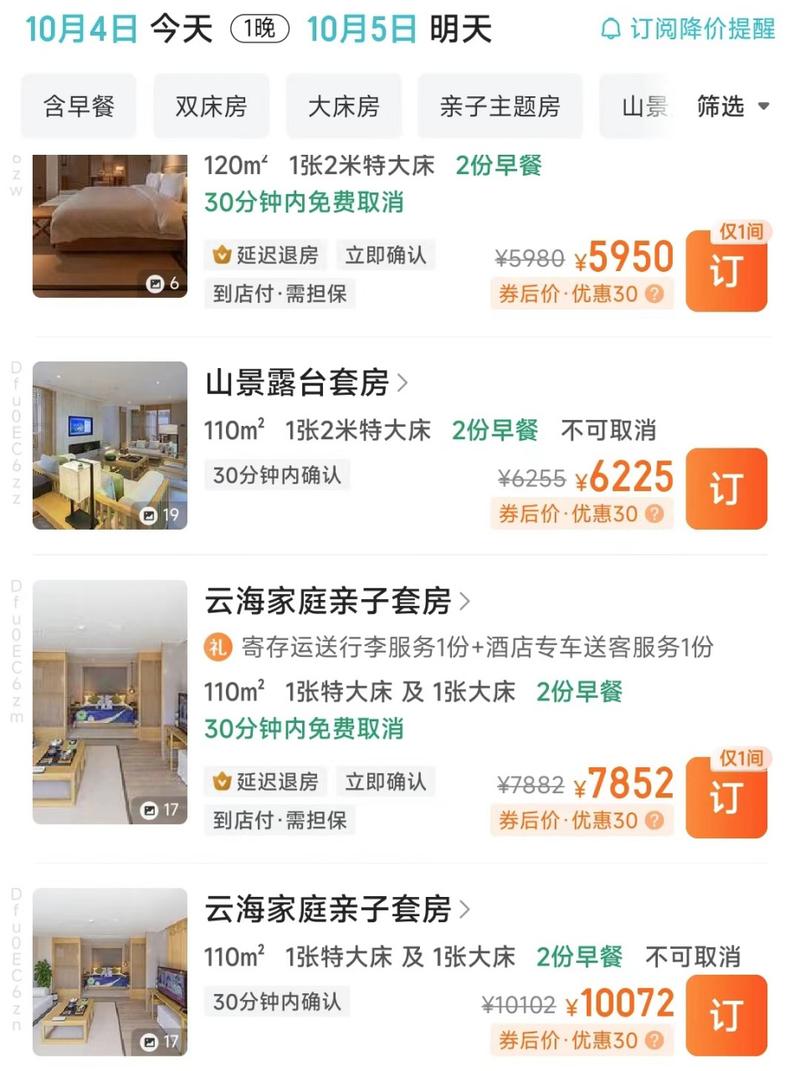The height and width of the screenshot is (1071, 800).
Task: View details of the 云海家庭亲子套房 with free cancellation
Action: point(336,601)
